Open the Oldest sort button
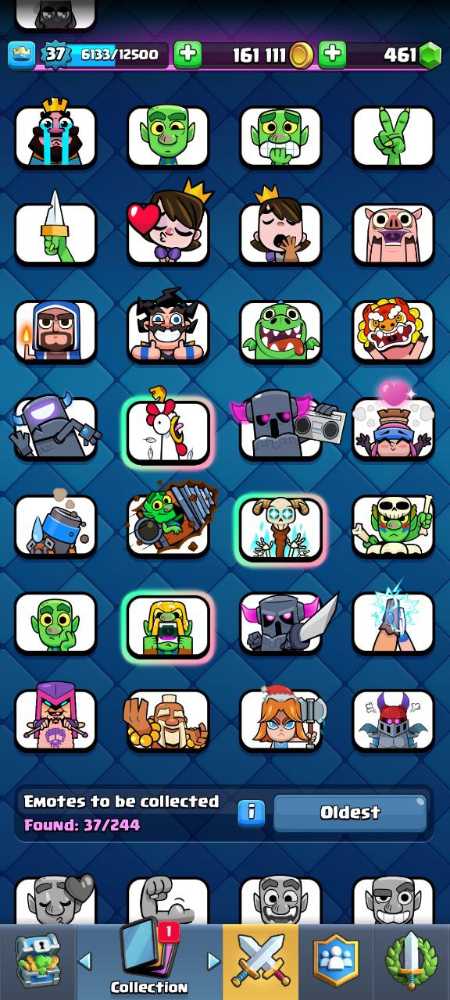Image resolution: width=450 pixels, height=1000 pixels. click(x=350, y=812)
